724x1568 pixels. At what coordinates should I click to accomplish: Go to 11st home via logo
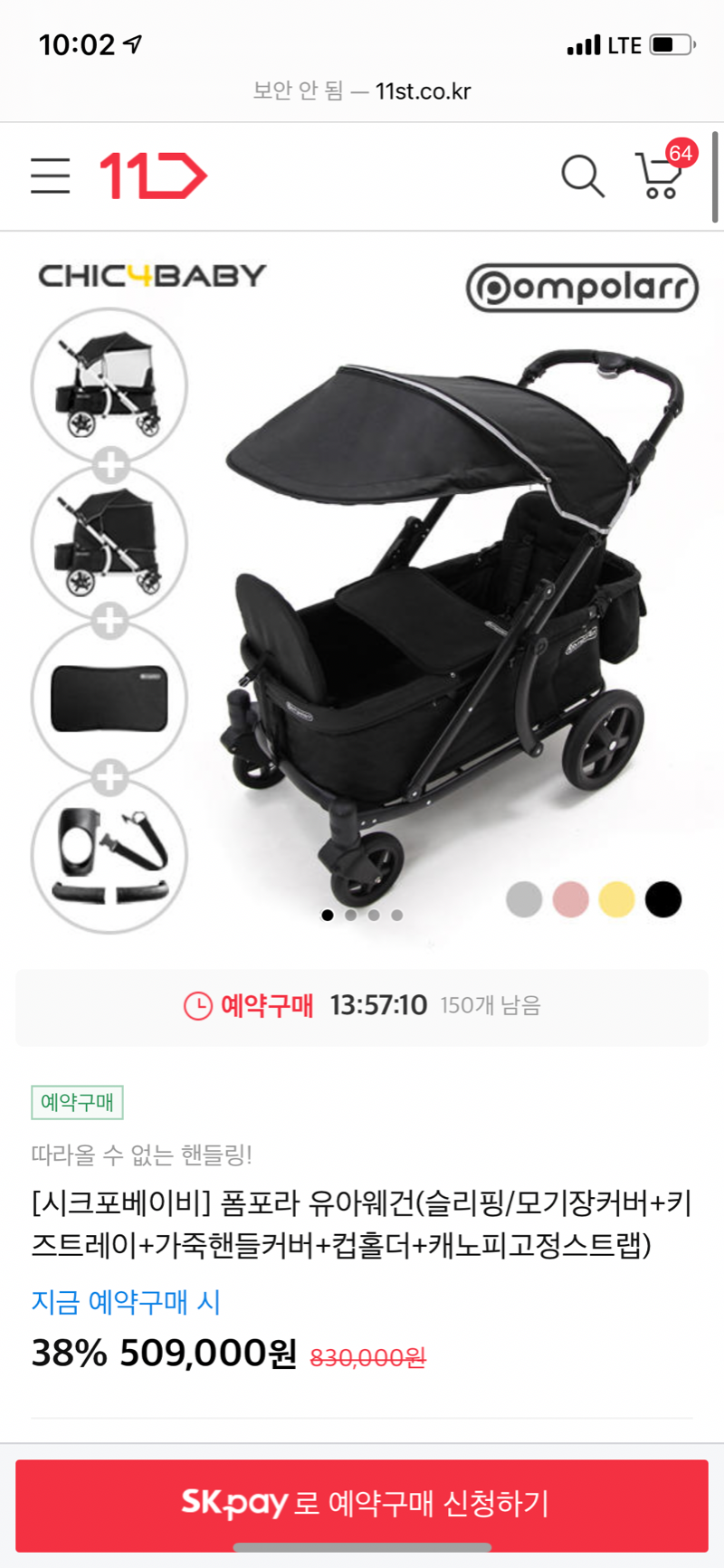pyautogui.click(x=153, y=176)
